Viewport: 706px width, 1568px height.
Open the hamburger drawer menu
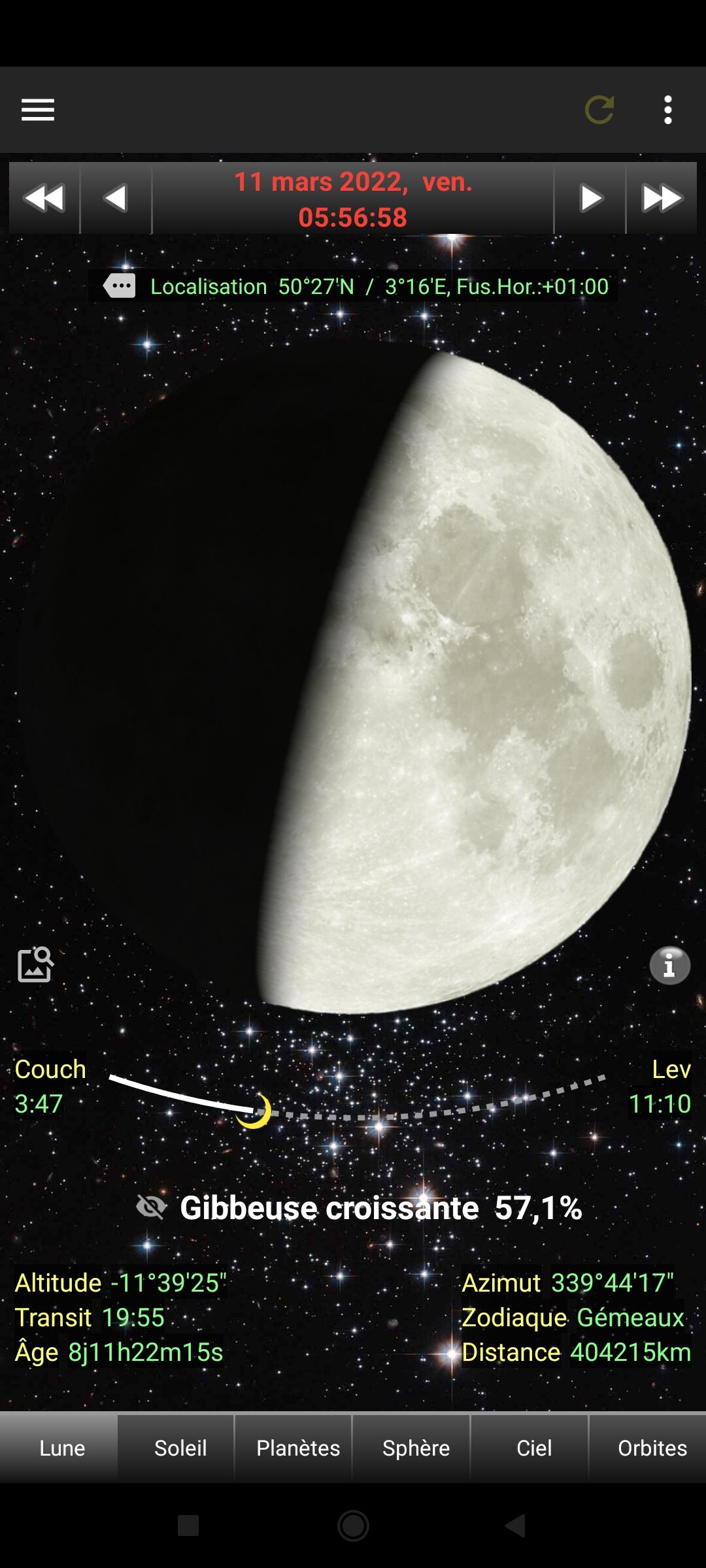pos(38,110)
